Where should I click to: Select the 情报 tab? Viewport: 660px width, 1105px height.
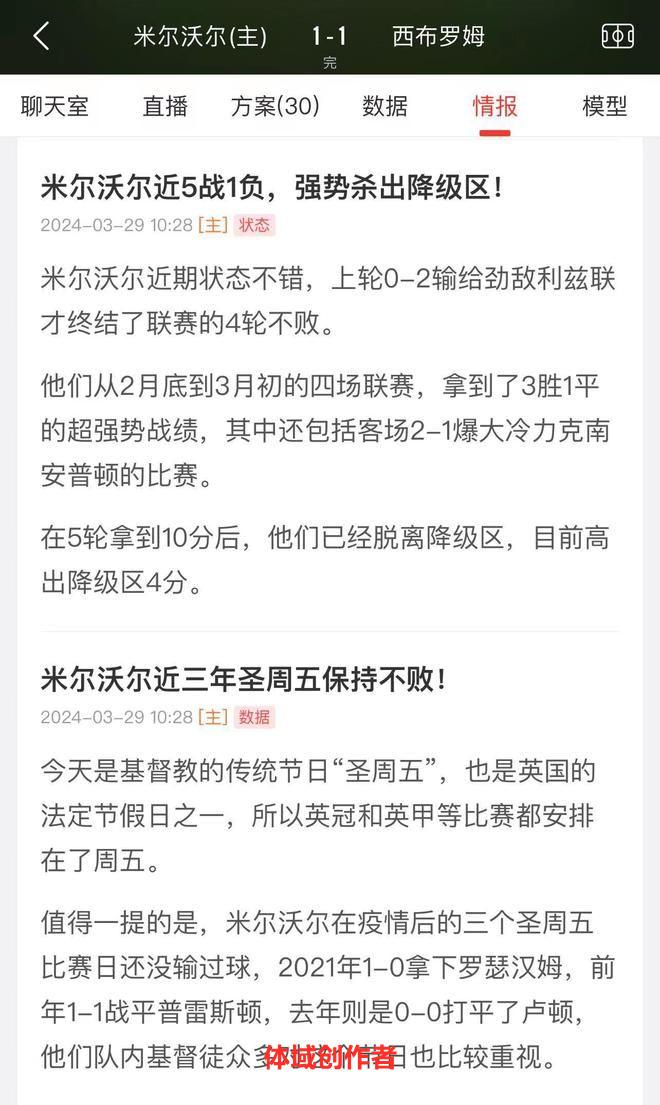pyautogui.click(x=494, y=106)
